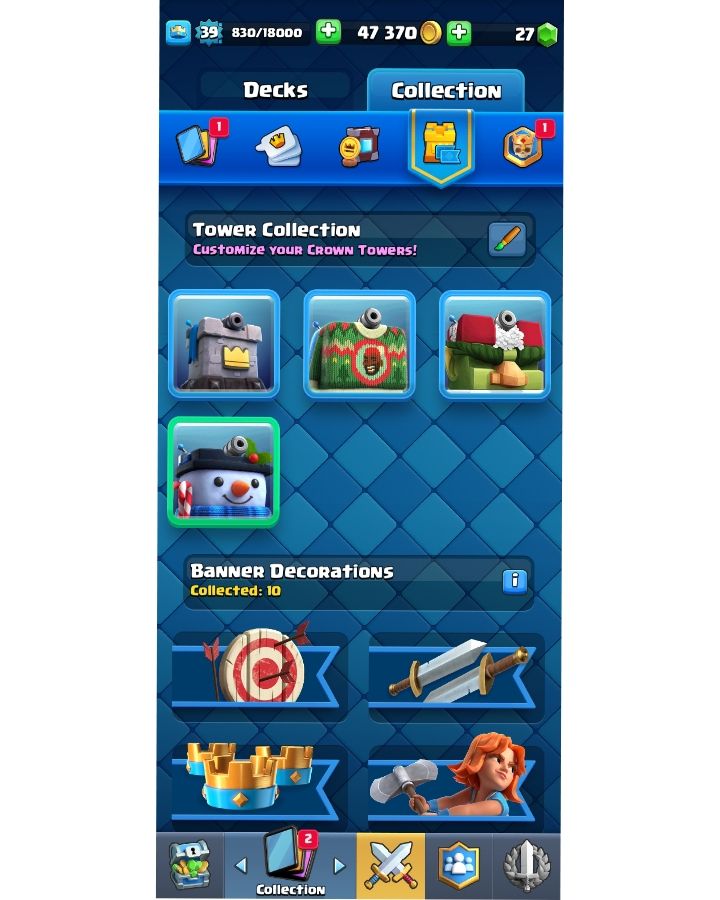Choose the crossed swords banner decoration
The image size is (720, 900).
[x=457, y=670]
